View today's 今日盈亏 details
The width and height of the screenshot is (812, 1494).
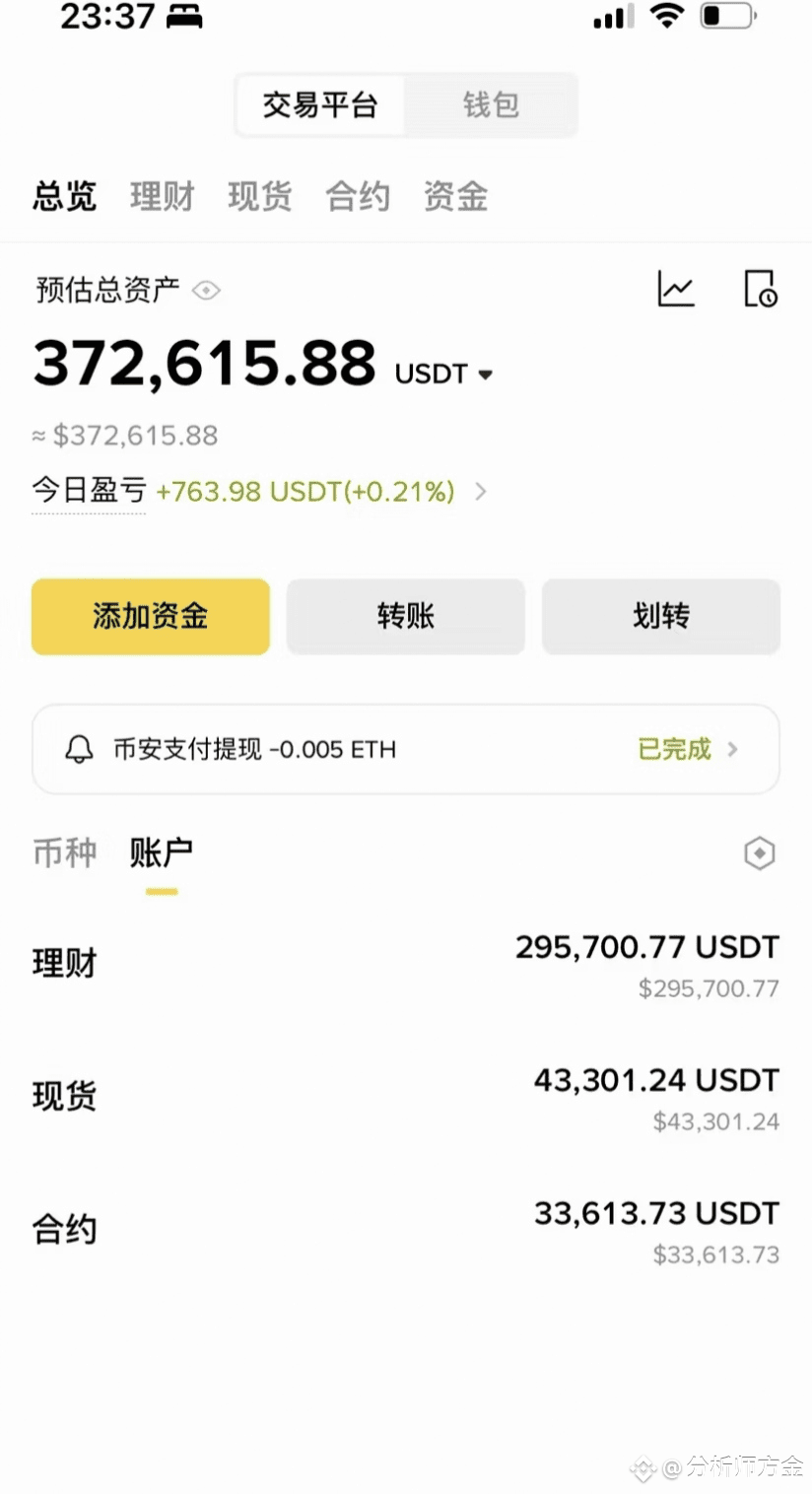pyautogui.click(x=259, y=491)
